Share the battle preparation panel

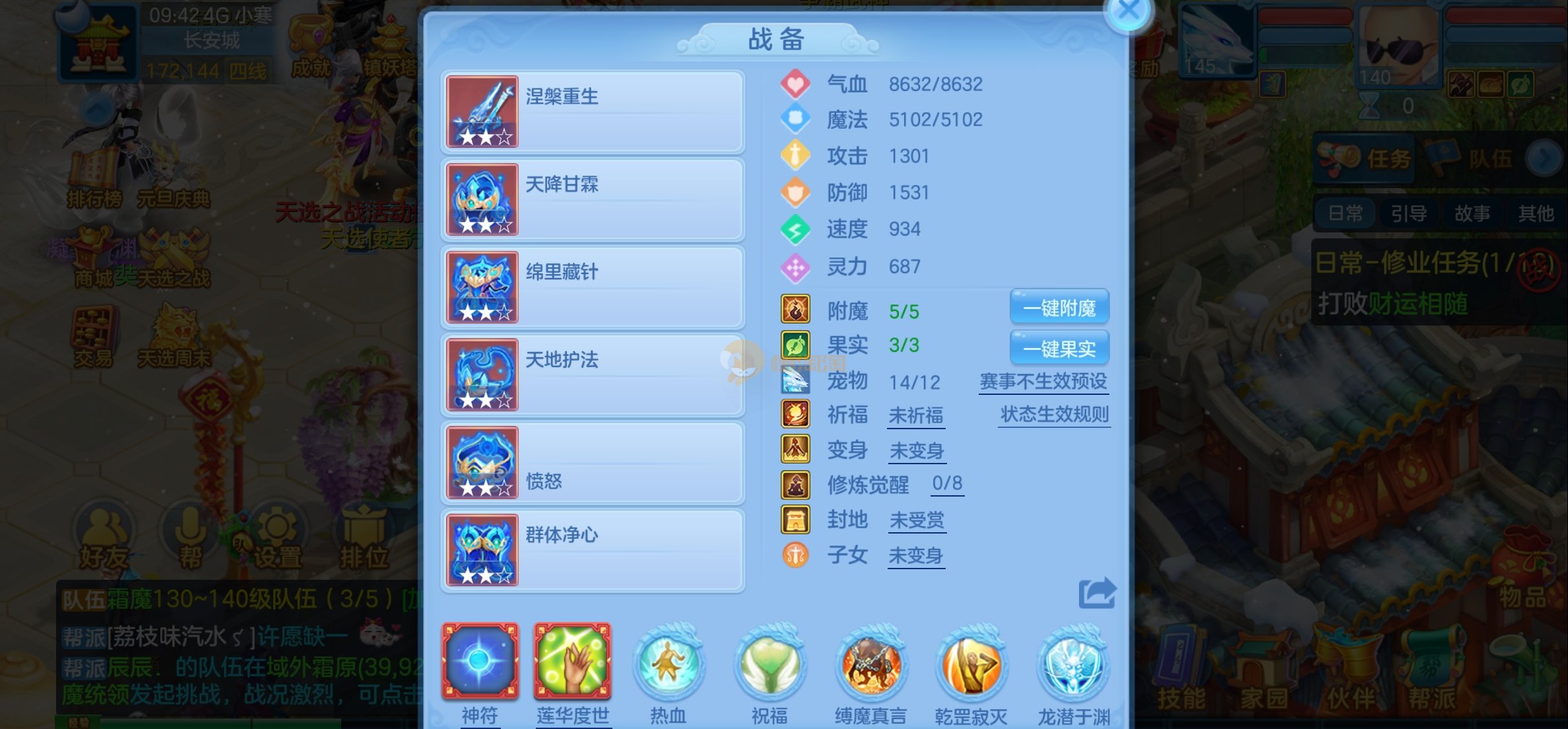(x=1097, y=593)
